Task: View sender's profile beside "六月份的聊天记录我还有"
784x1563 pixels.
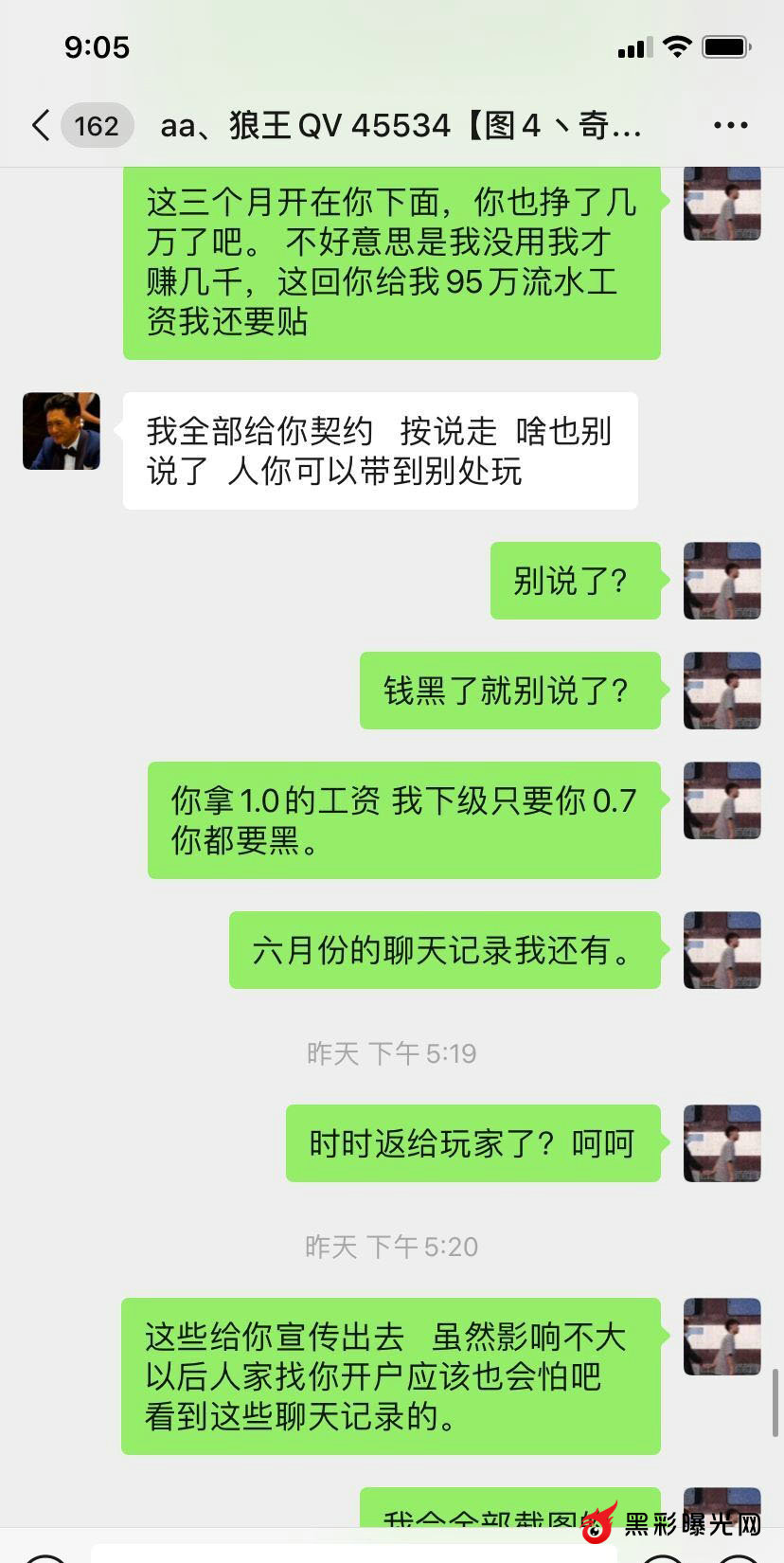Action: pos(722,950)
